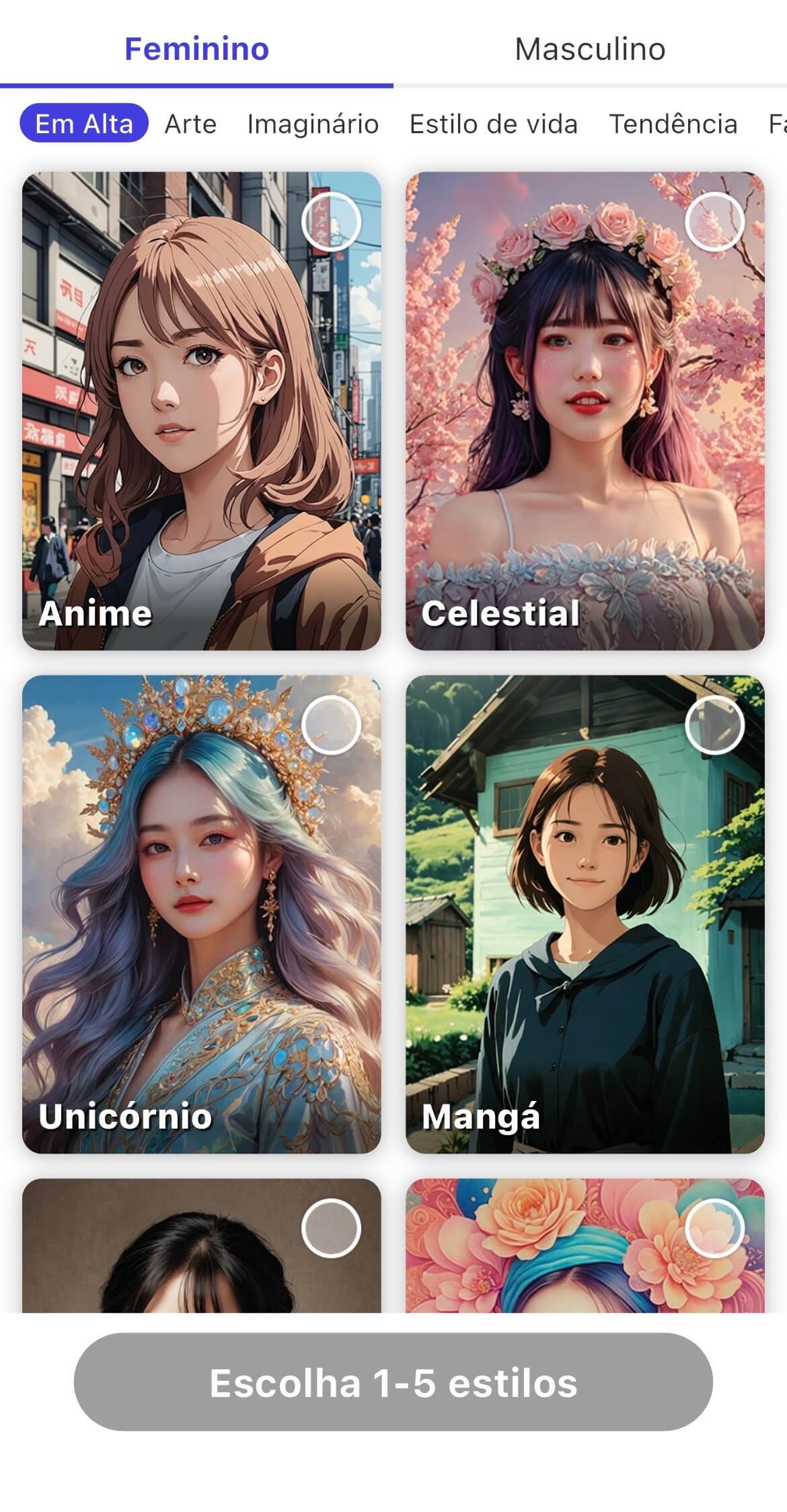
Task: Tap the Escolha 1-5 estilos button
Action: [x=393, y=1382]
